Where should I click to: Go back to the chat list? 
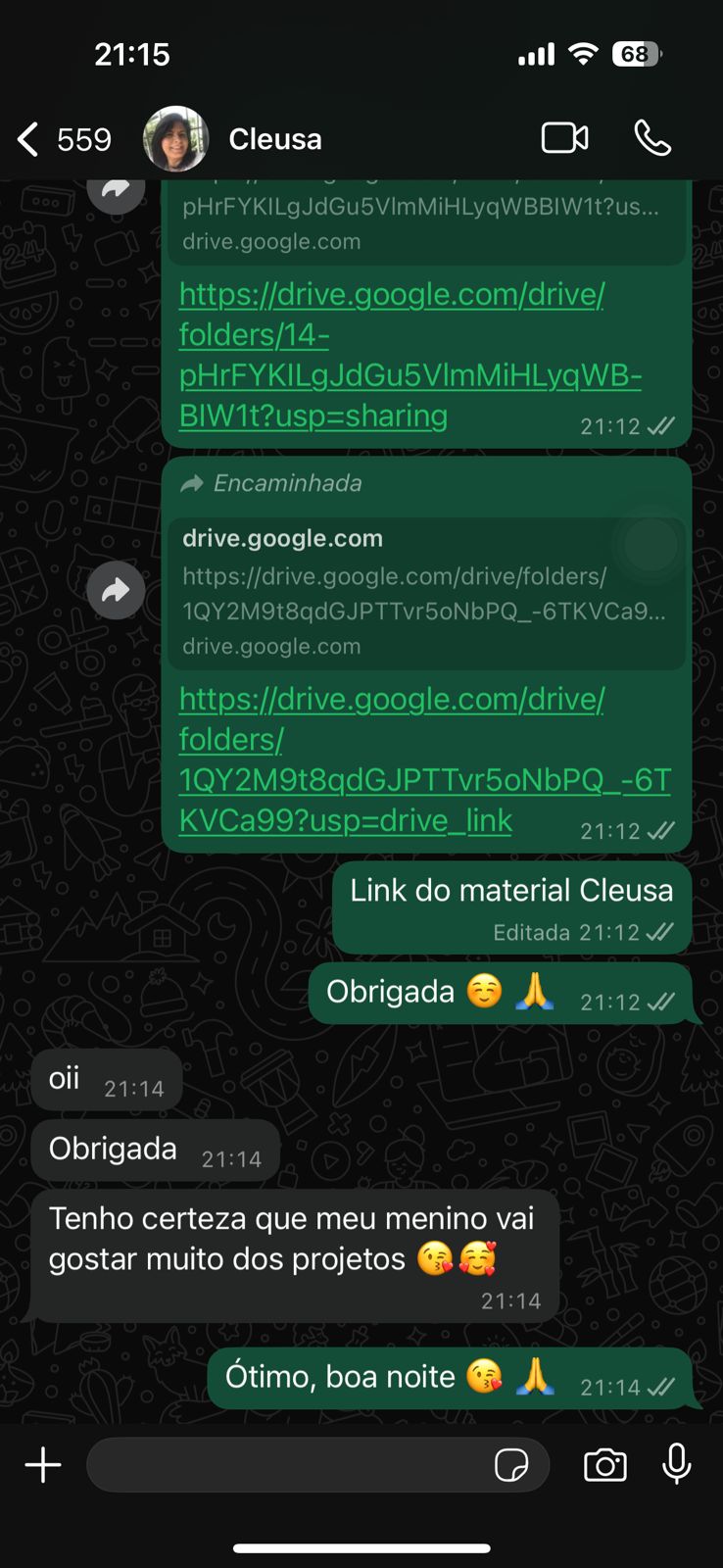pyautogui.click(x=29, y=139)
